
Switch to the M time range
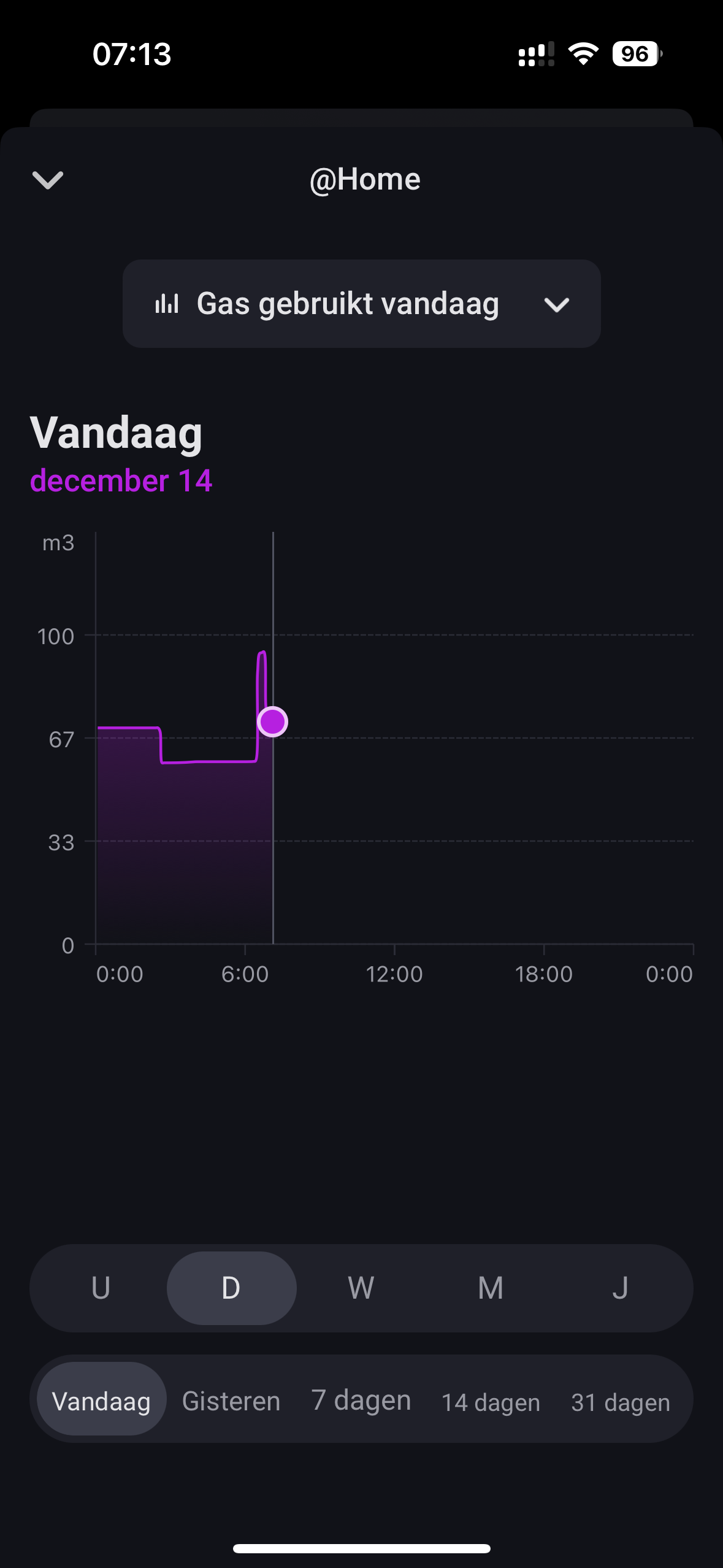click(491, 1288)
